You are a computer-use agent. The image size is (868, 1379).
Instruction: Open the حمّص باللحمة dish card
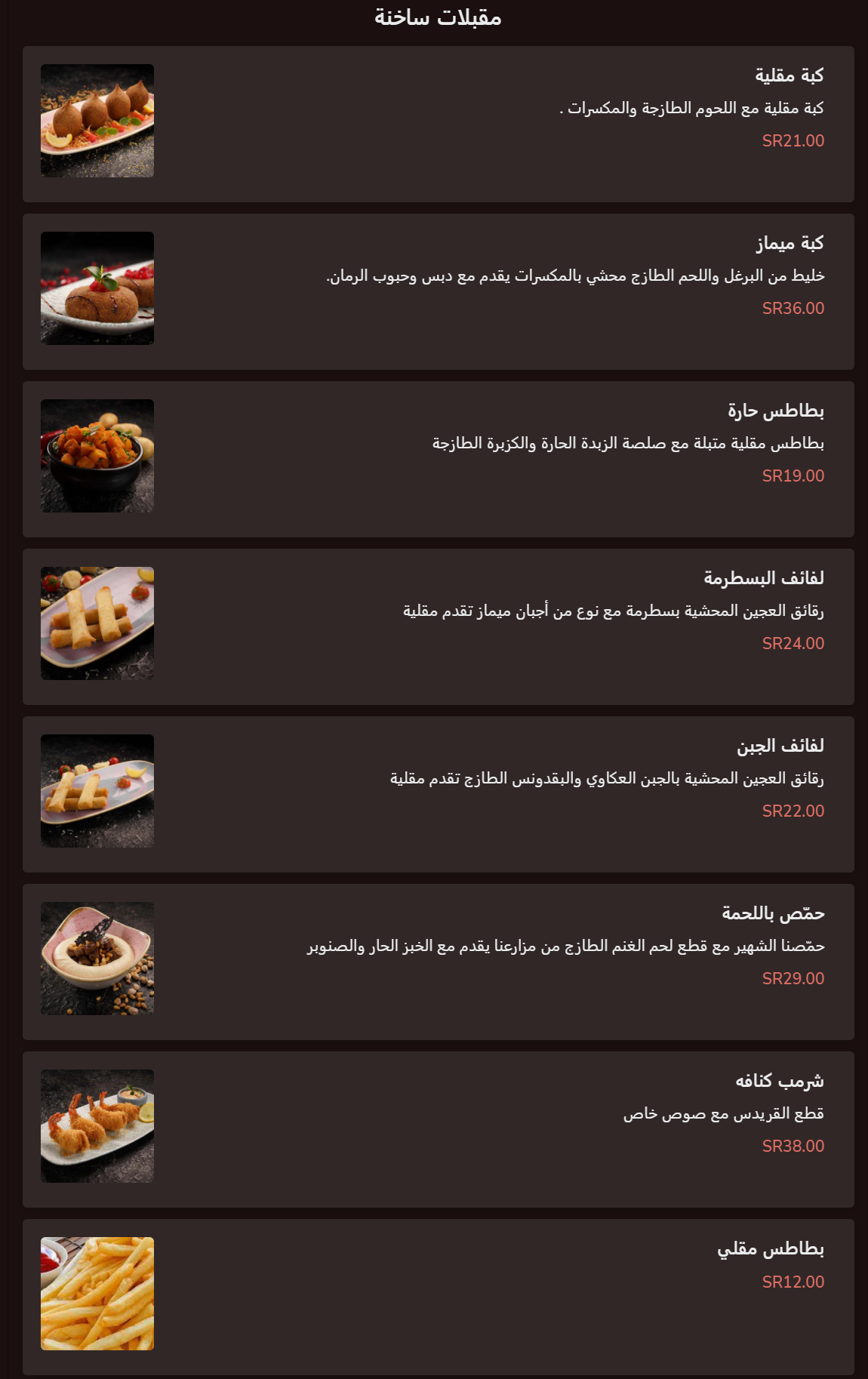pyautogui.click(x=438, y=962)
